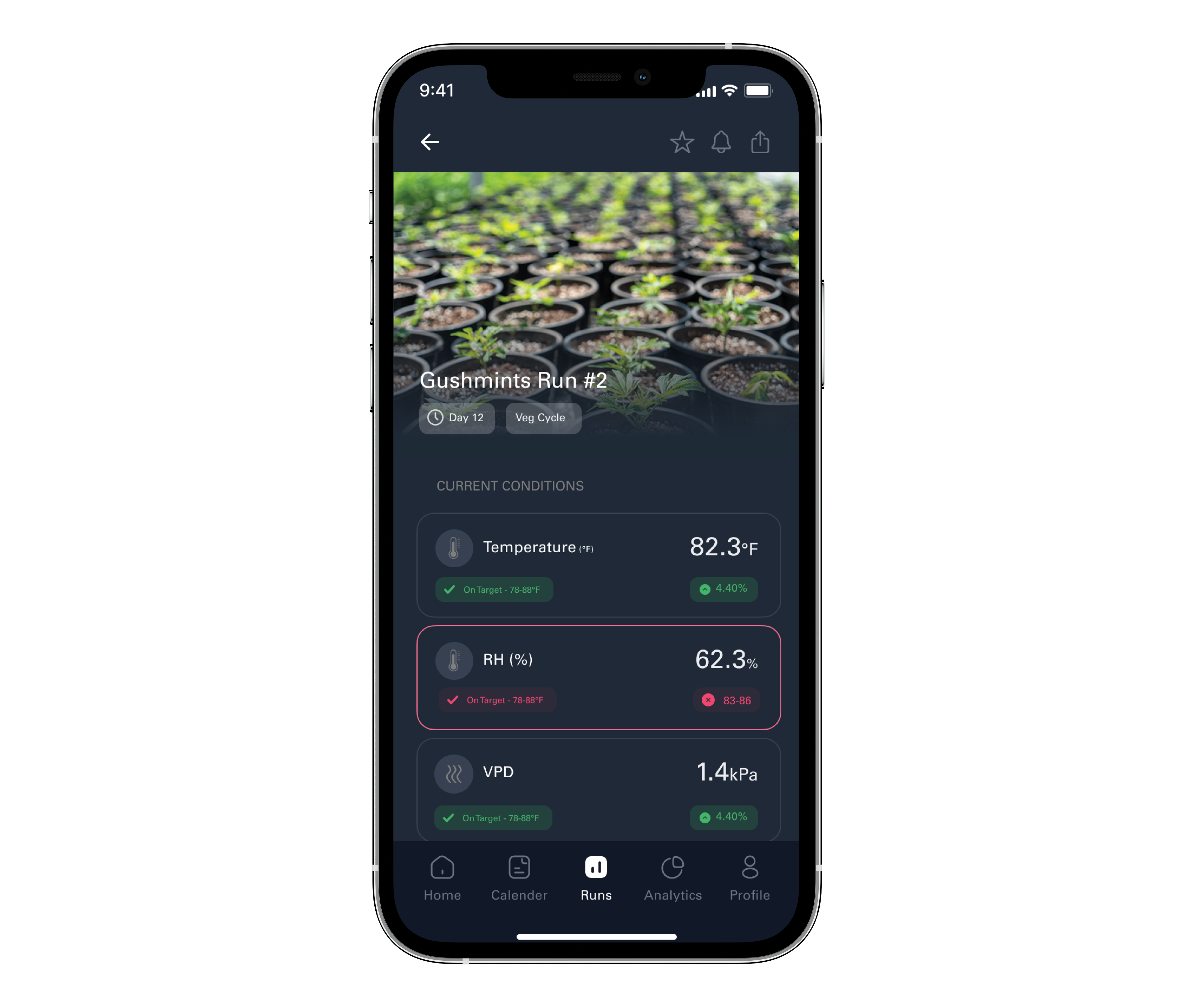
Task: Favorite this run with the star
Action: [682, 142]
